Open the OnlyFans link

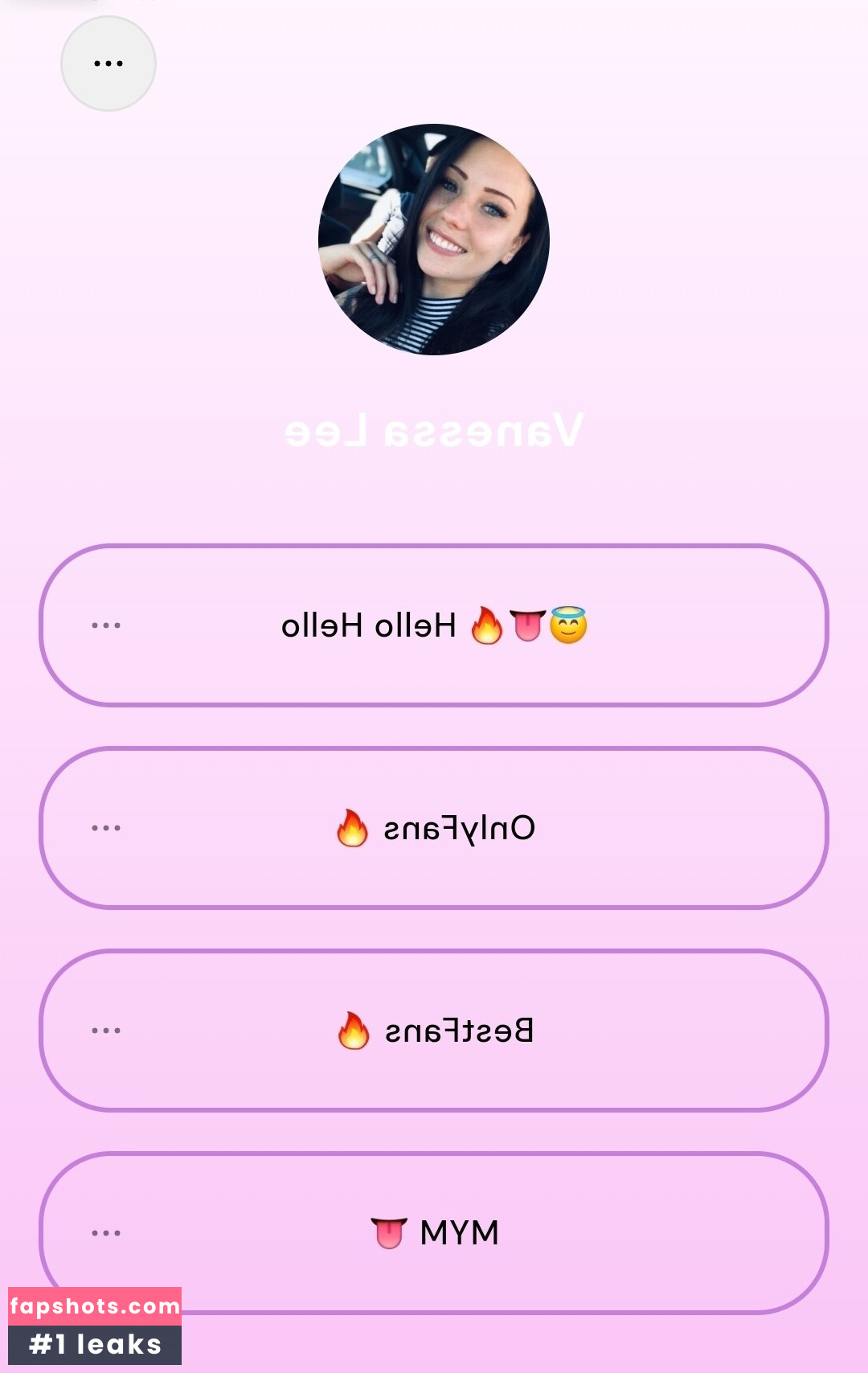tap(434, 828)
